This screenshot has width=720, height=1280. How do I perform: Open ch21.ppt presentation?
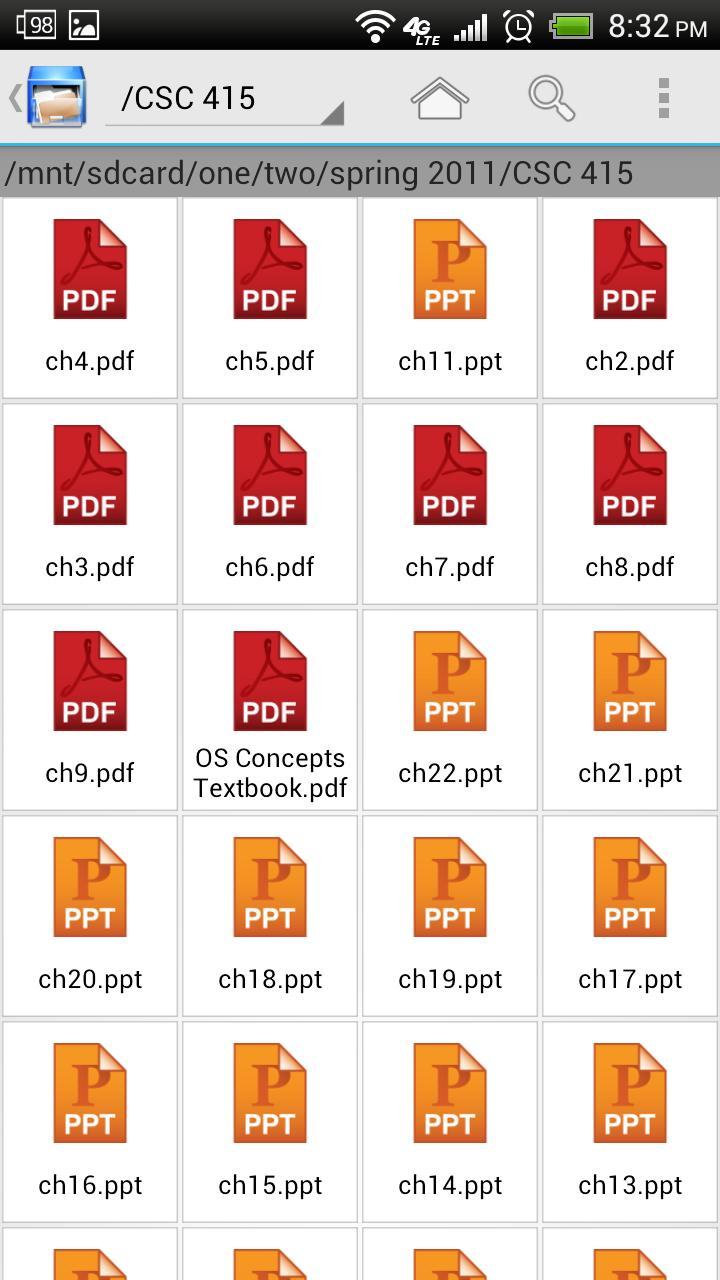click(630, 709)
